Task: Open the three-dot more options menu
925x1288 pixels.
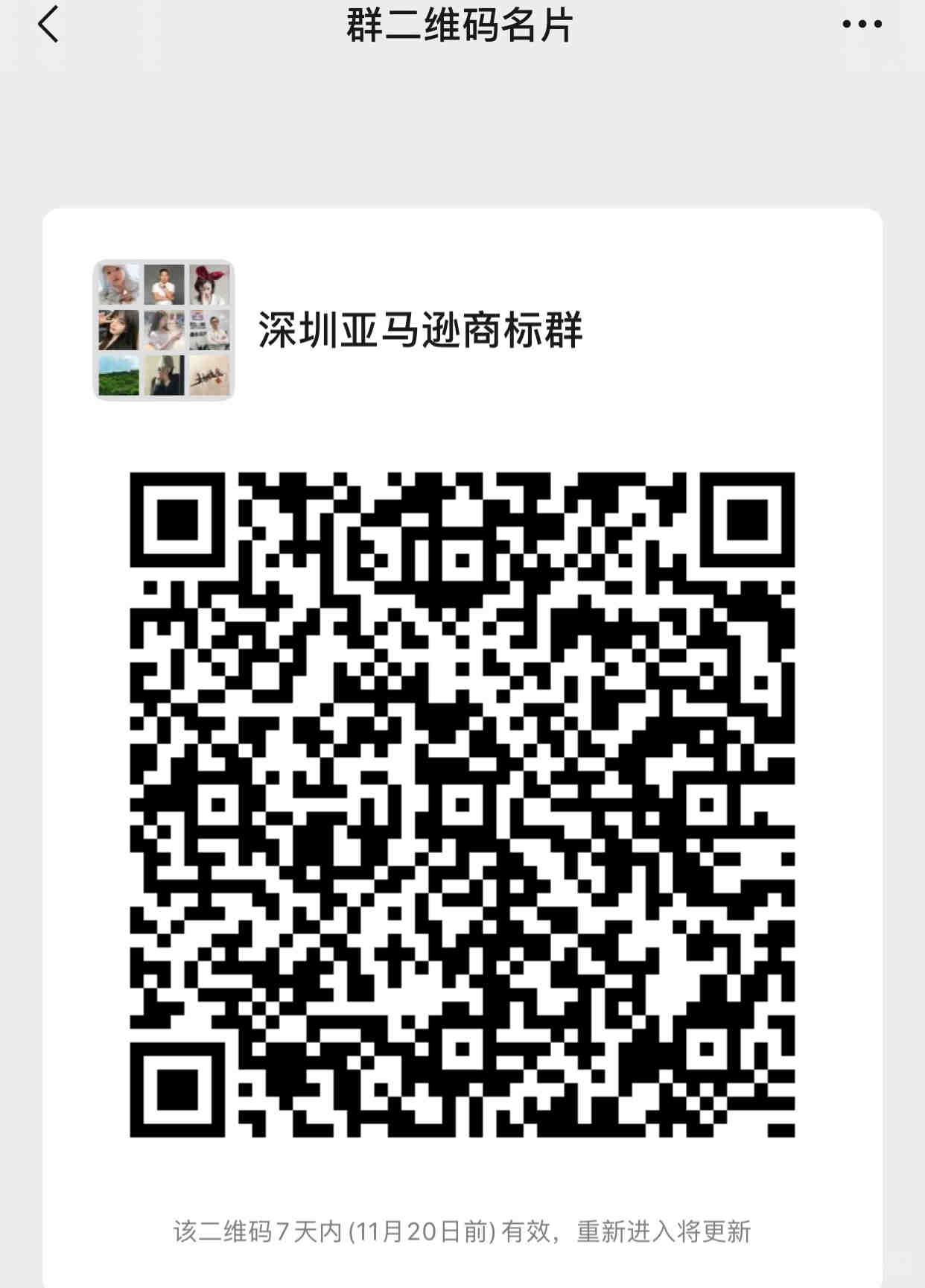Action: click(x=862, y=25)
